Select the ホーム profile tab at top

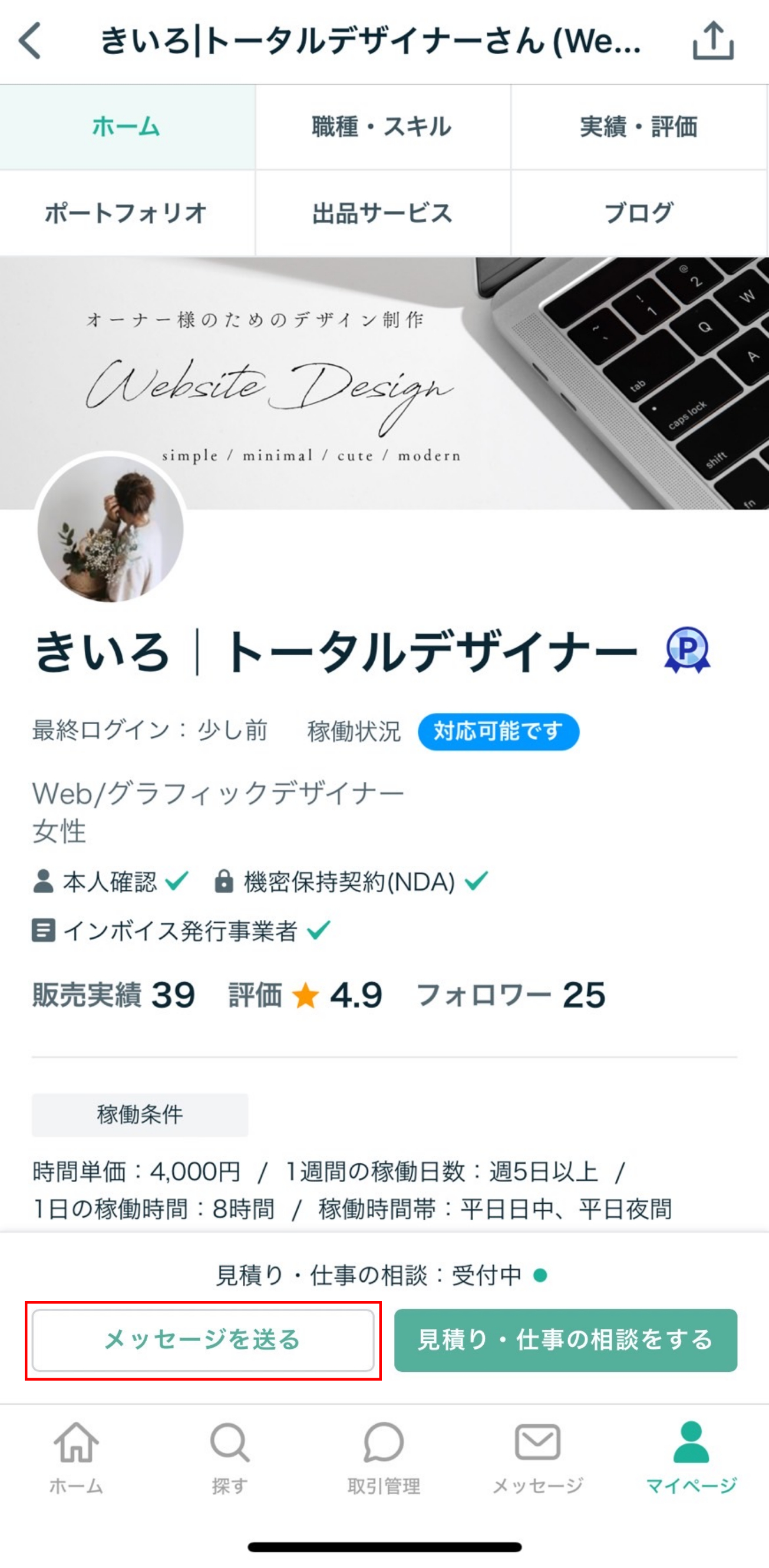coord(127,127)
